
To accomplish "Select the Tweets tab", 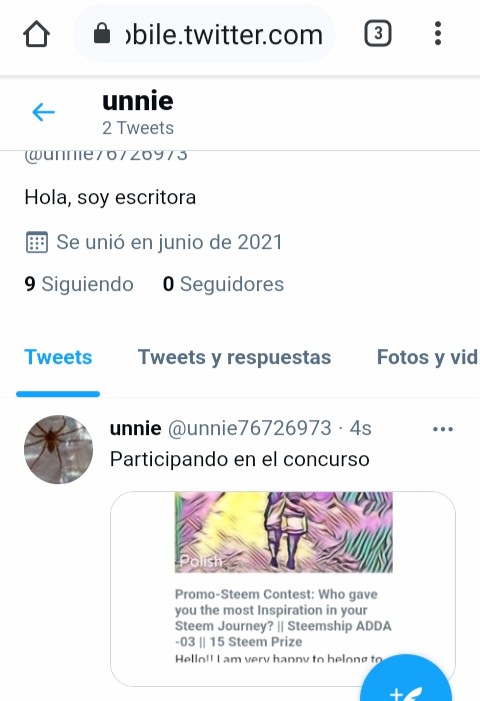I will click(58, 357).
